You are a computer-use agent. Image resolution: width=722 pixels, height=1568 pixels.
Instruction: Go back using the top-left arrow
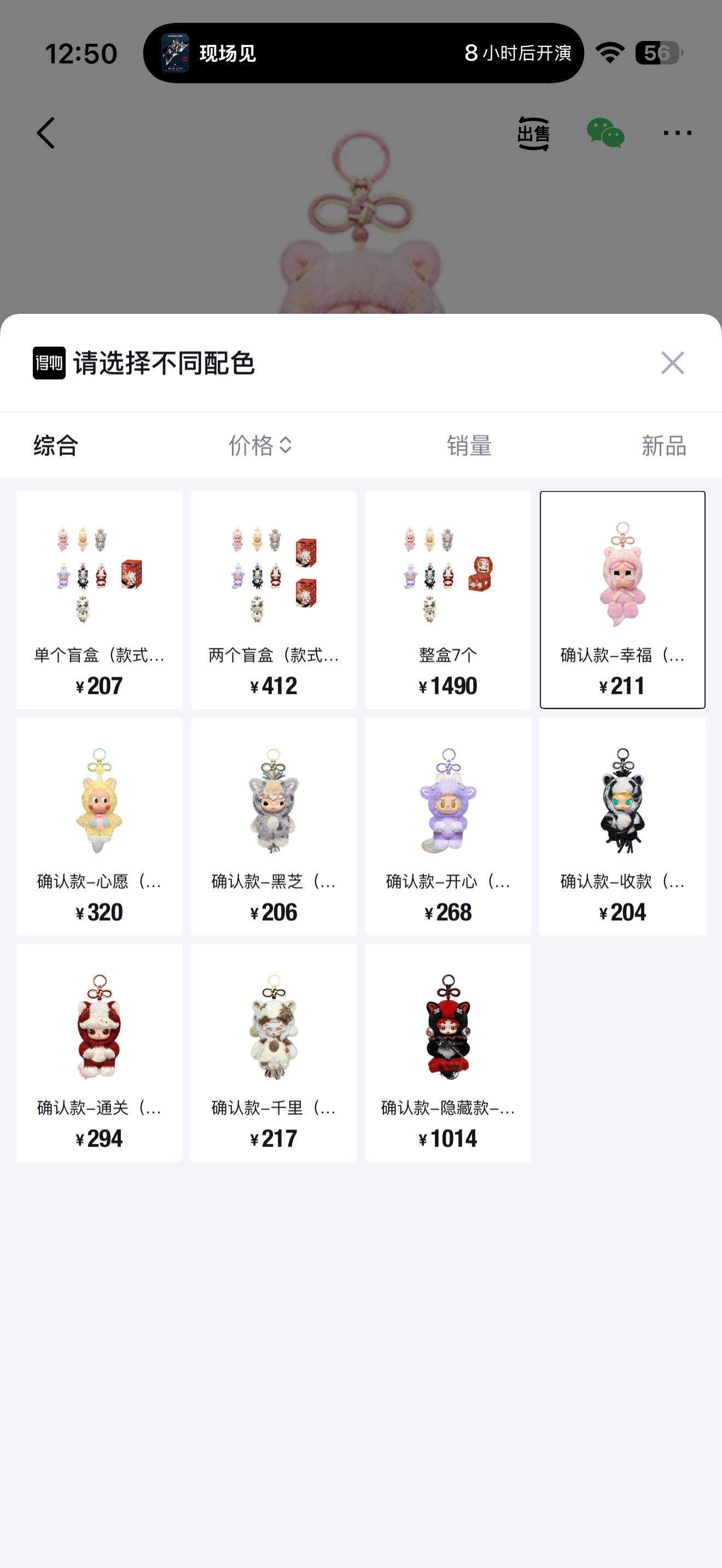tap(45, 133)
